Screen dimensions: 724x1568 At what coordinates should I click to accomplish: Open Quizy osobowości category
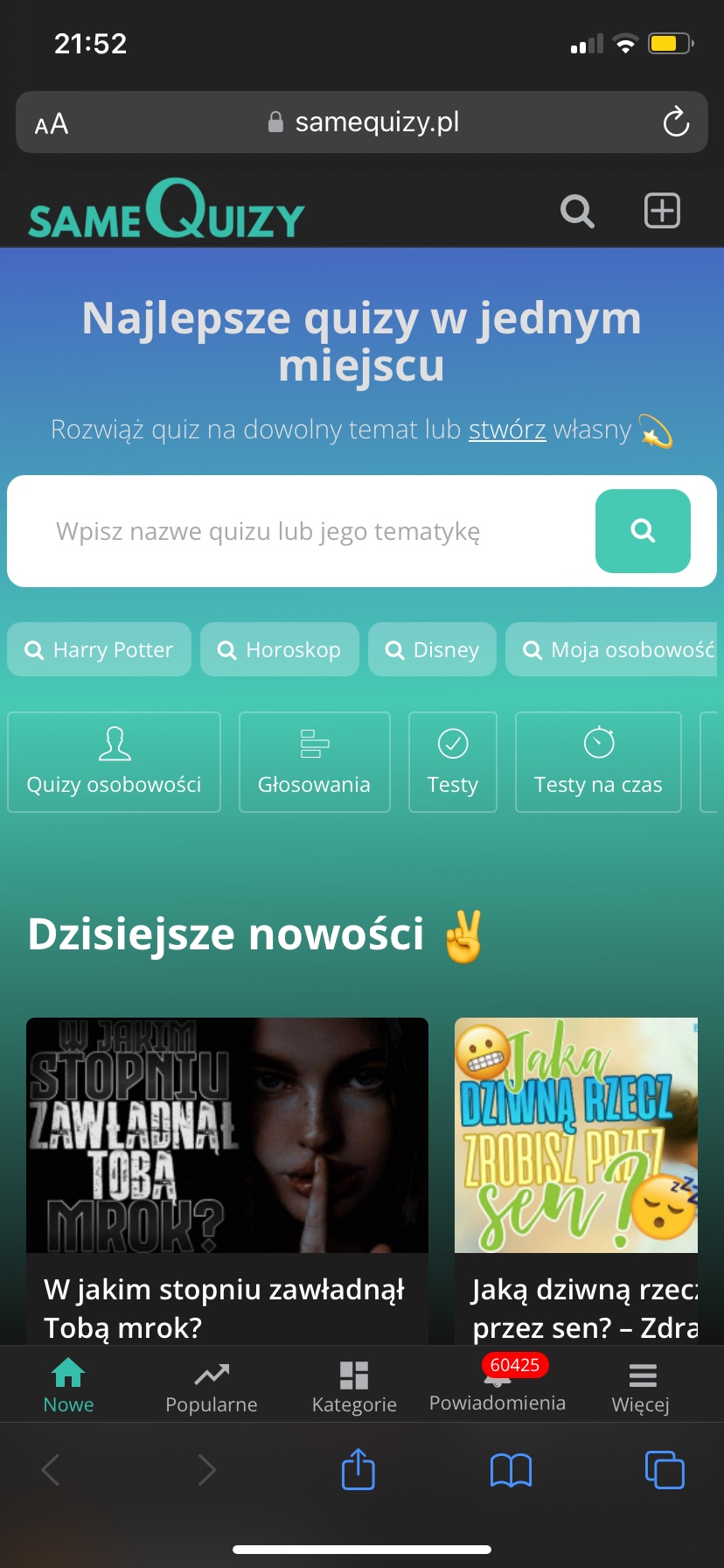pyautogui.click(x=114, y=762)
